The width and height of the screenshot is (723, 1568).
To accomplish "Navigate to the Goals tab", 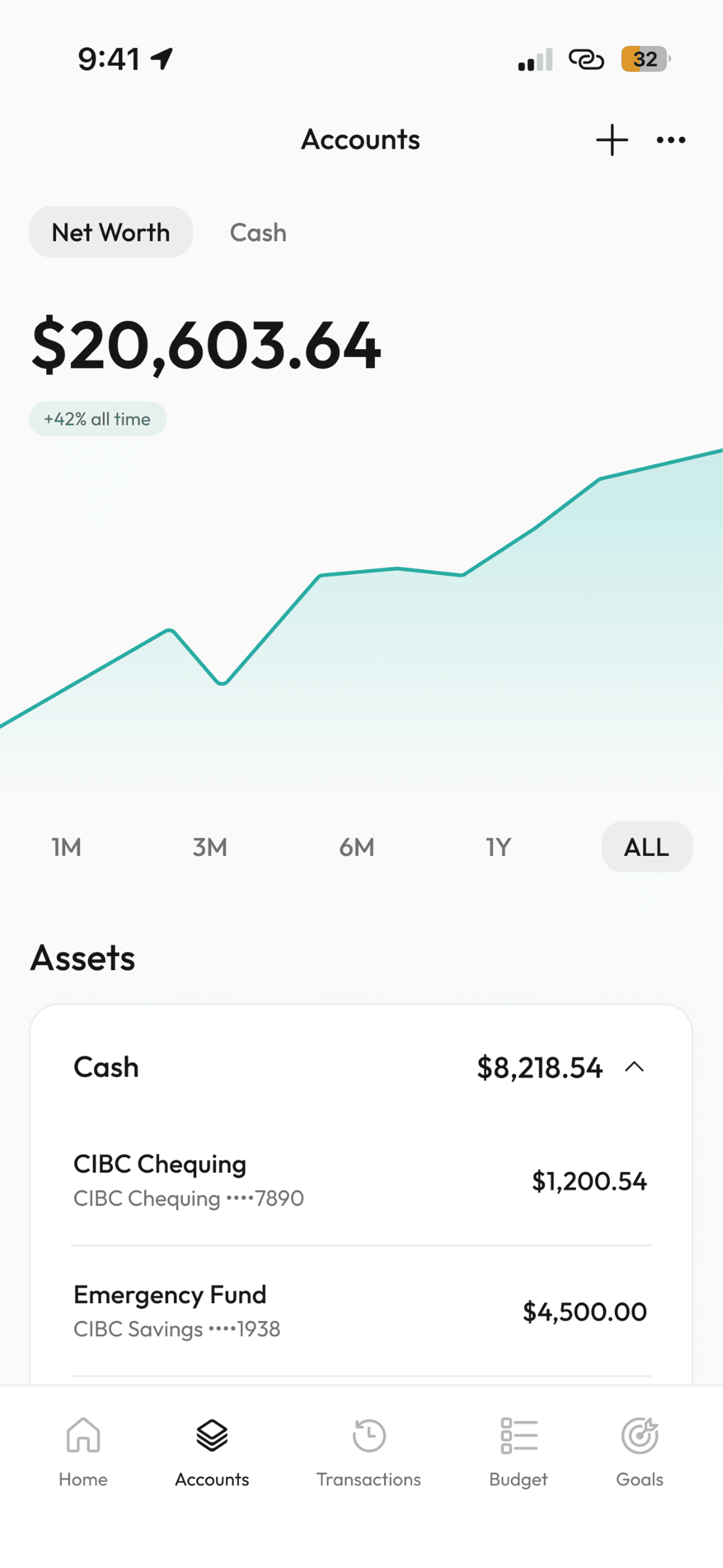I will (x=640, y=1452).
